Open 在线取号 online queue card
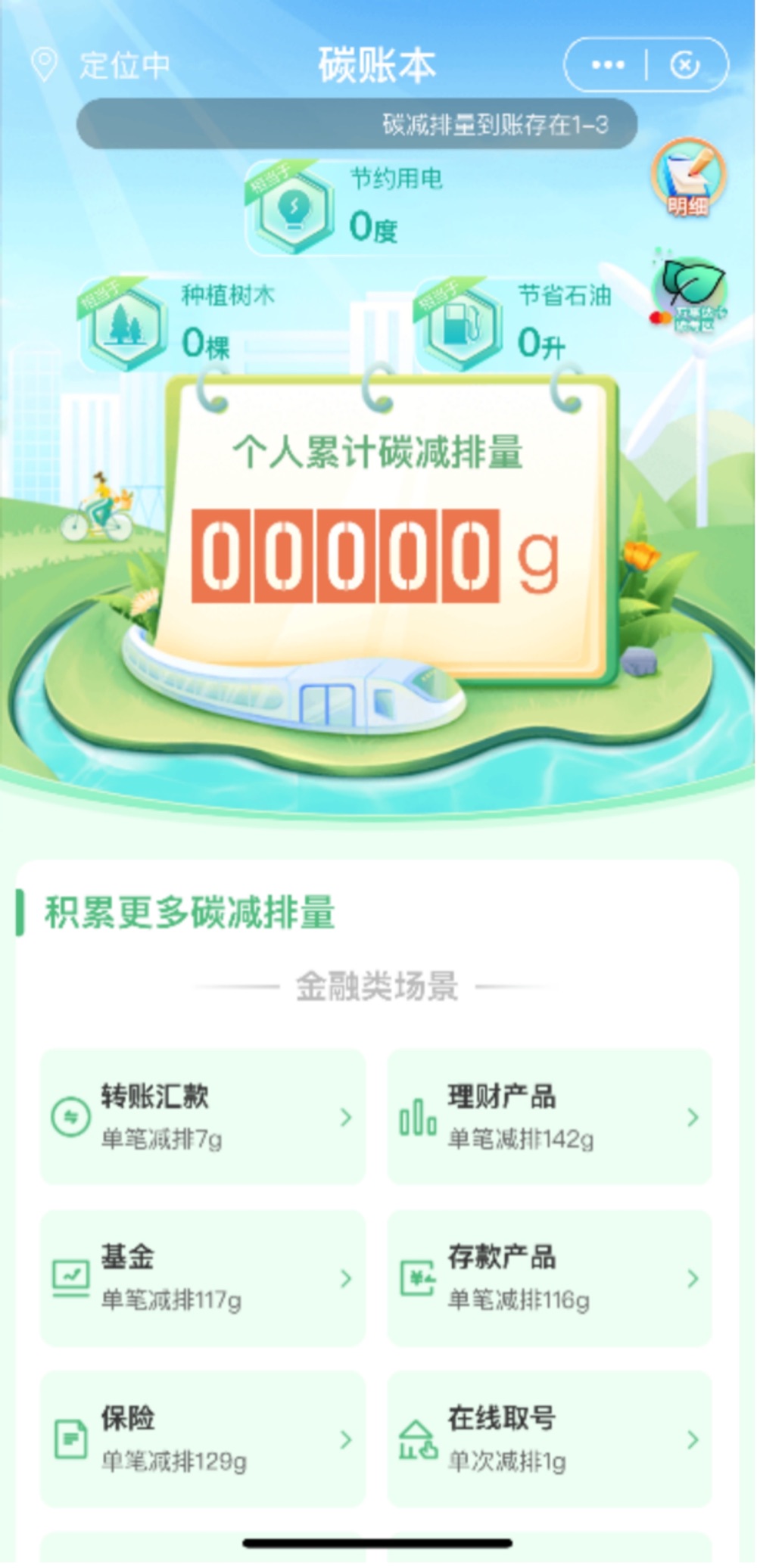757x1568 pixels. tap(550, 1439)
